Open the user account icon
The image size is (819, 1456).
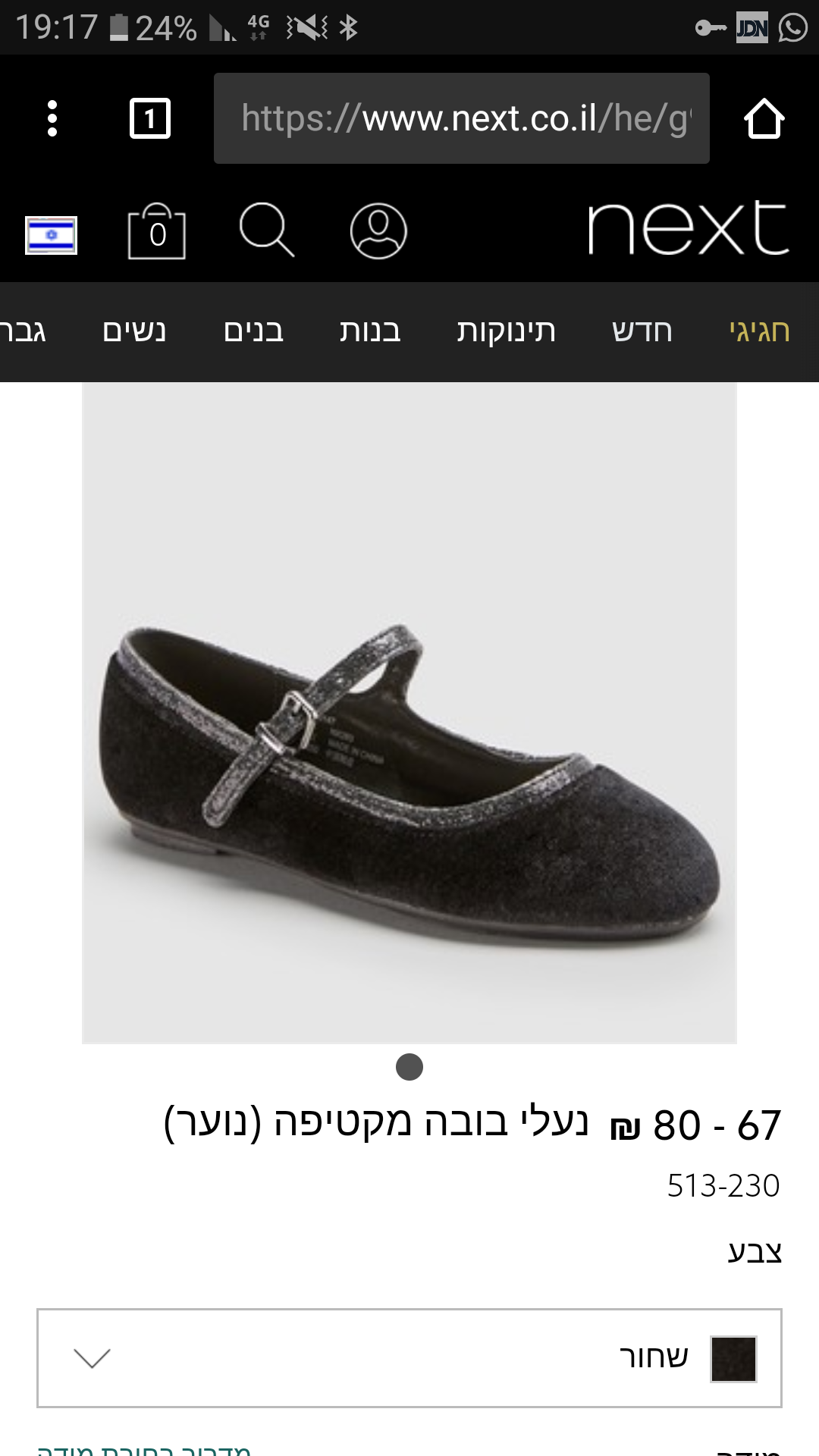(378, 231)
